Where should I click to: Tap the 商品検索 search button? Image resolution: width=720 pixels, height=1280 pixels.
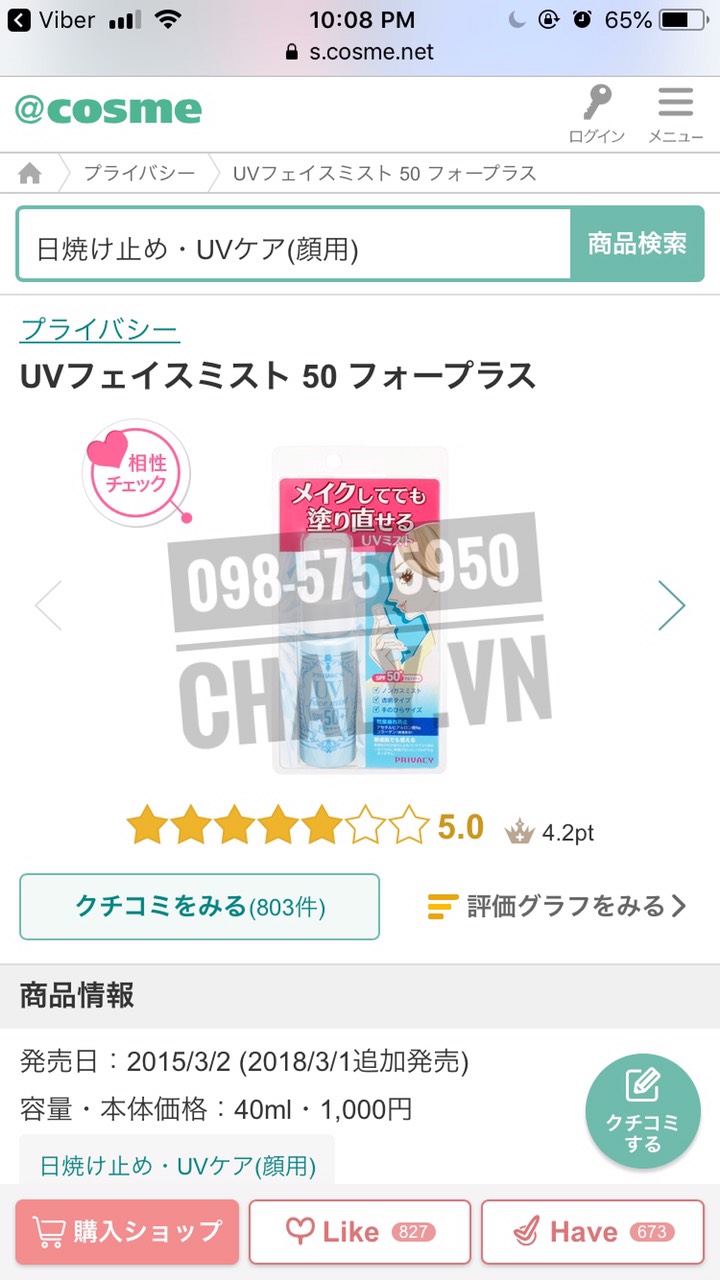[637, 244]
